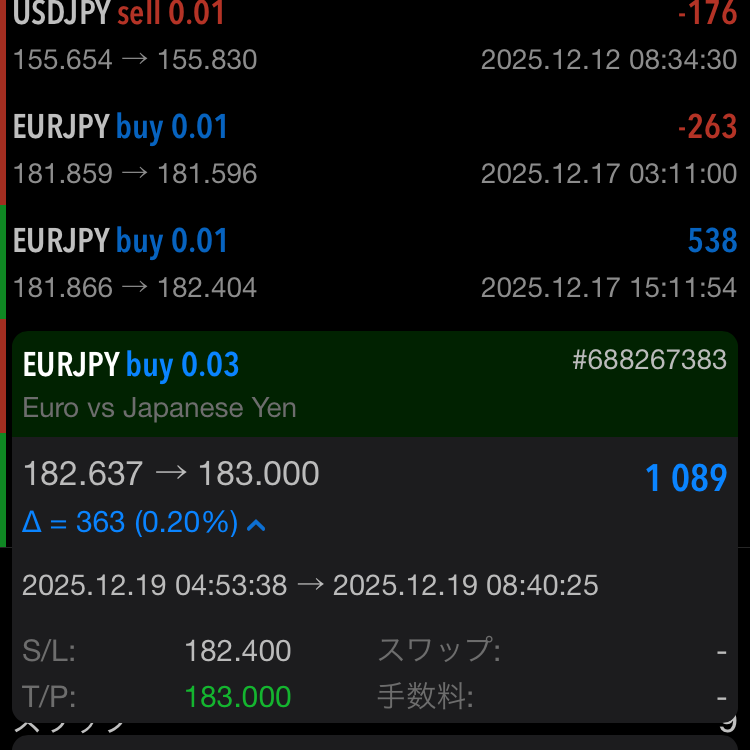Expand the EURJPY trade with 538 profit
This screenshot has width=750, height=750.
click(375, 264)
